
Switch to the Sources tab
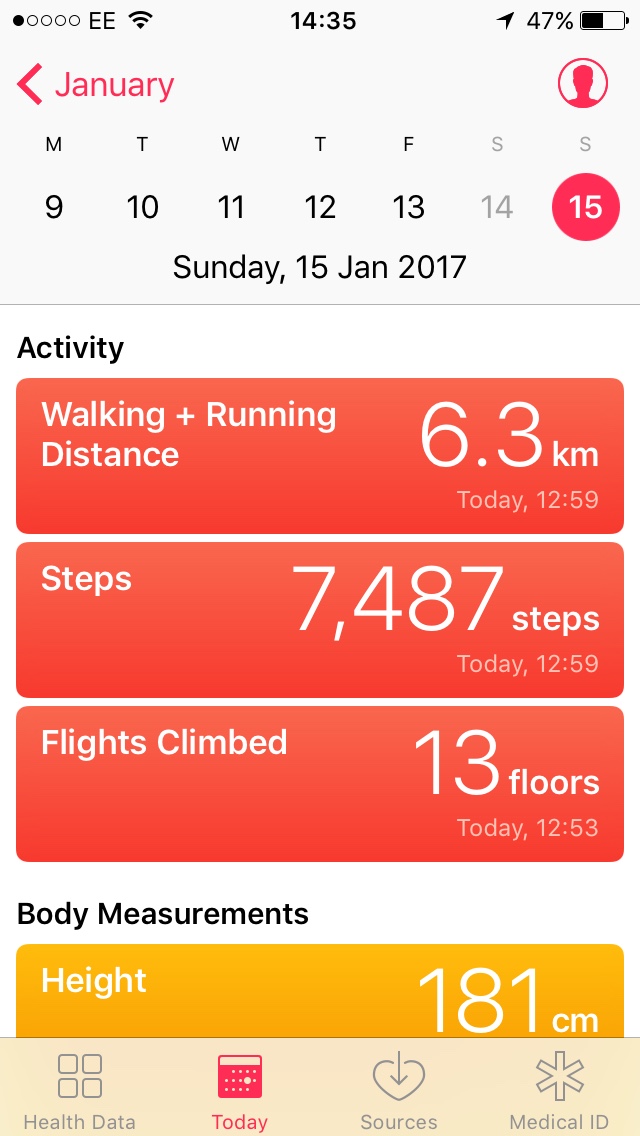399,1090
